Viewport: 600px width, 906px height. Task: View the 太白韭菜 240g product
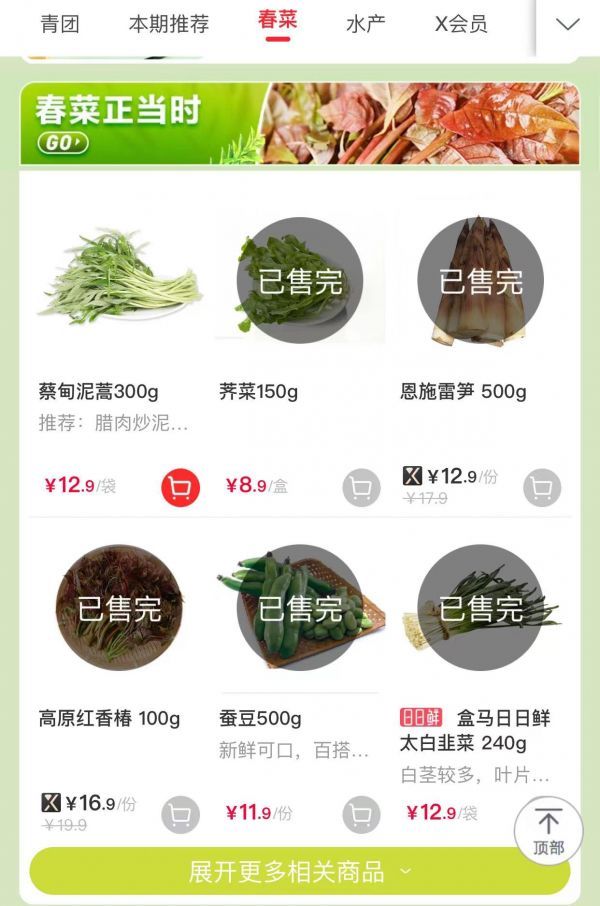pyautogui.click(x=480, y=608)
